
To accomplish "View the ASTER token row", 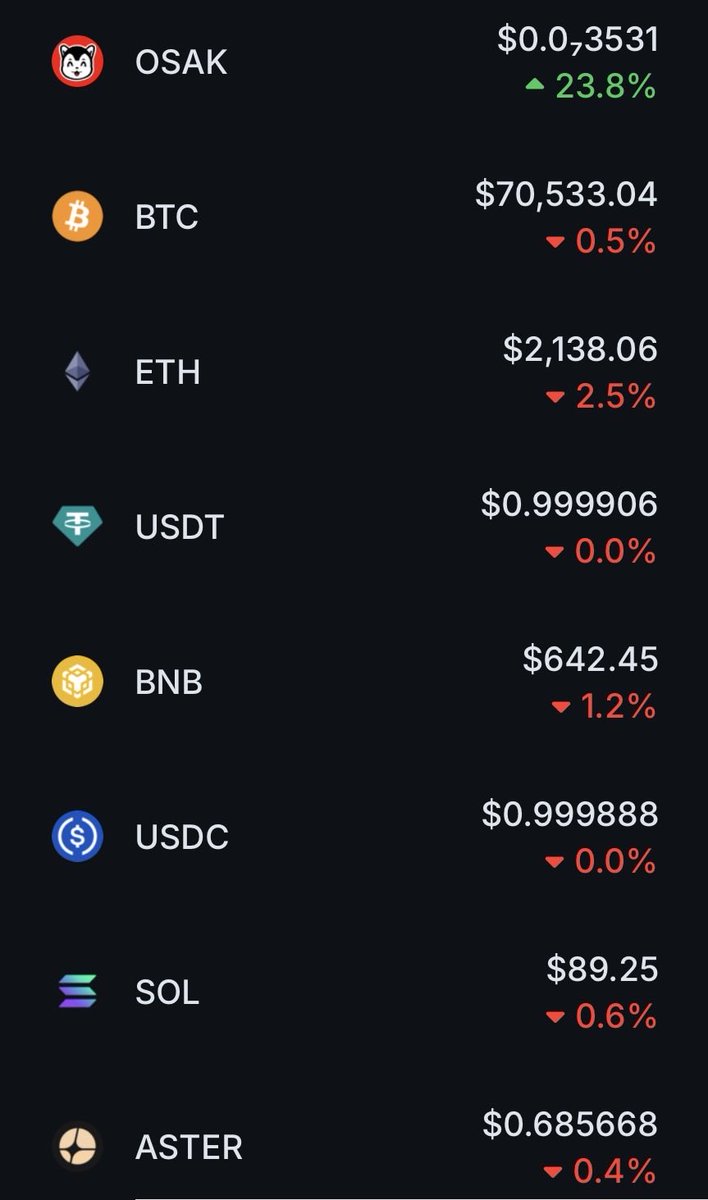I will click(x=354, y=1145).
